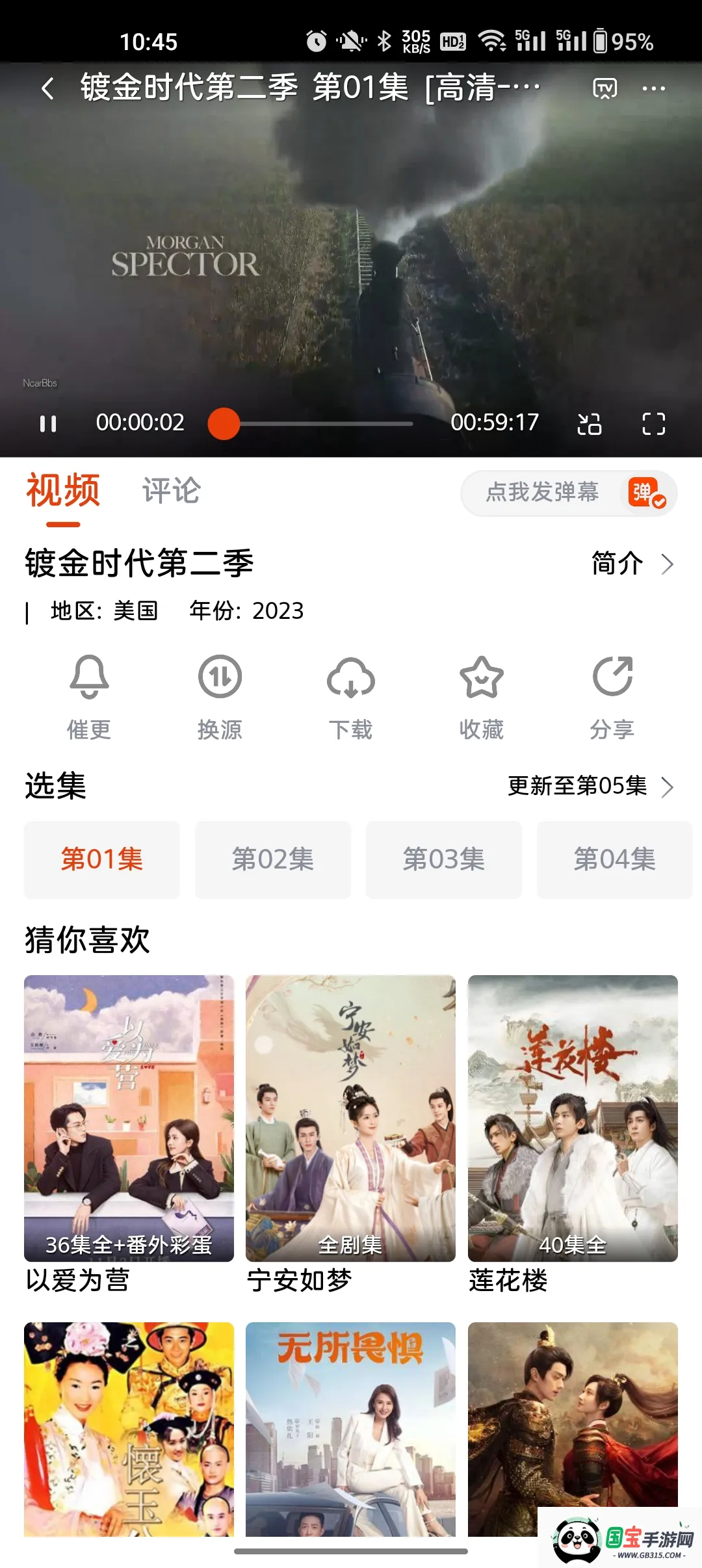Viewport: 702px width, 1568px height.
Task: Open the 简介 show introduction
Action: [632, 564]
